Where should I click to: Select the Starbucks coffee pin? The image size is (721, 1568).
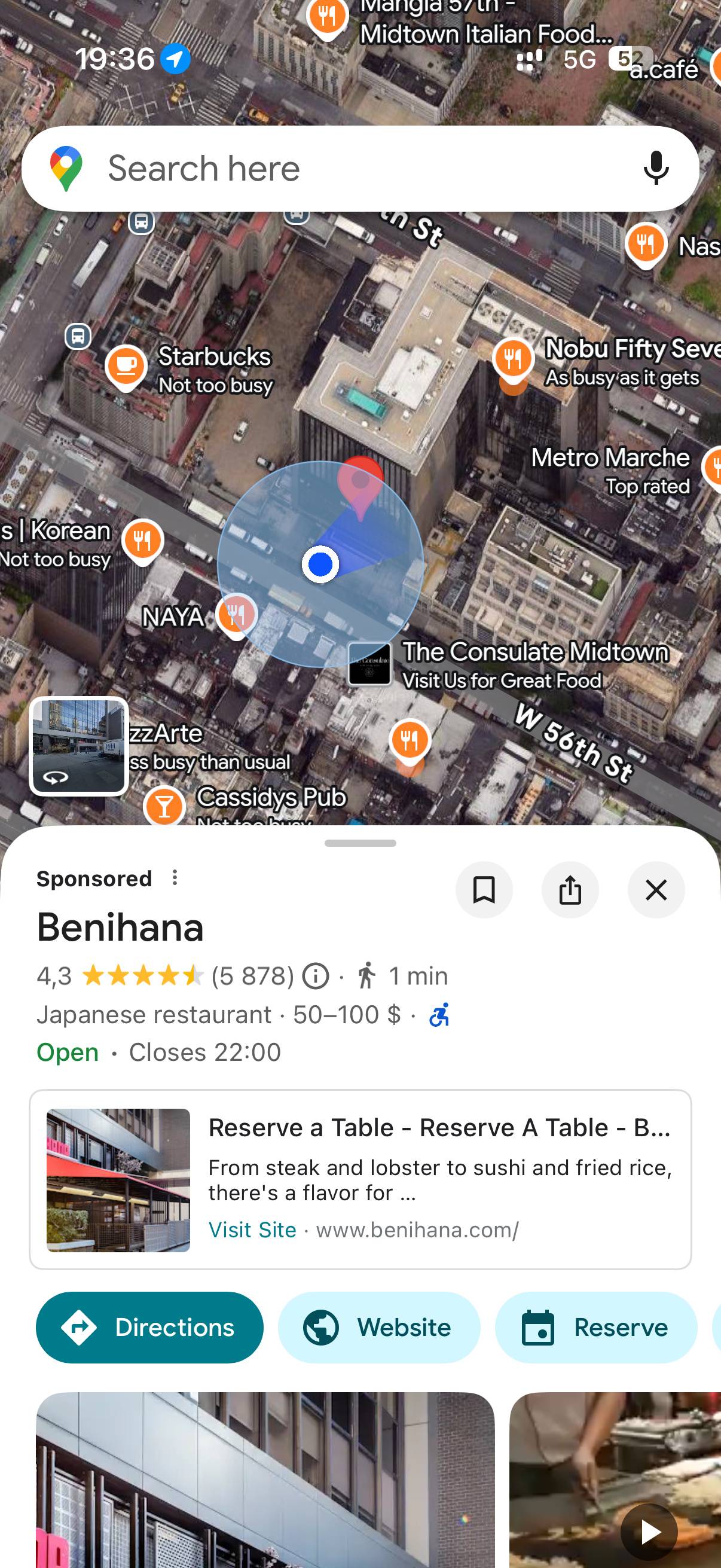(x=127, y=365)
